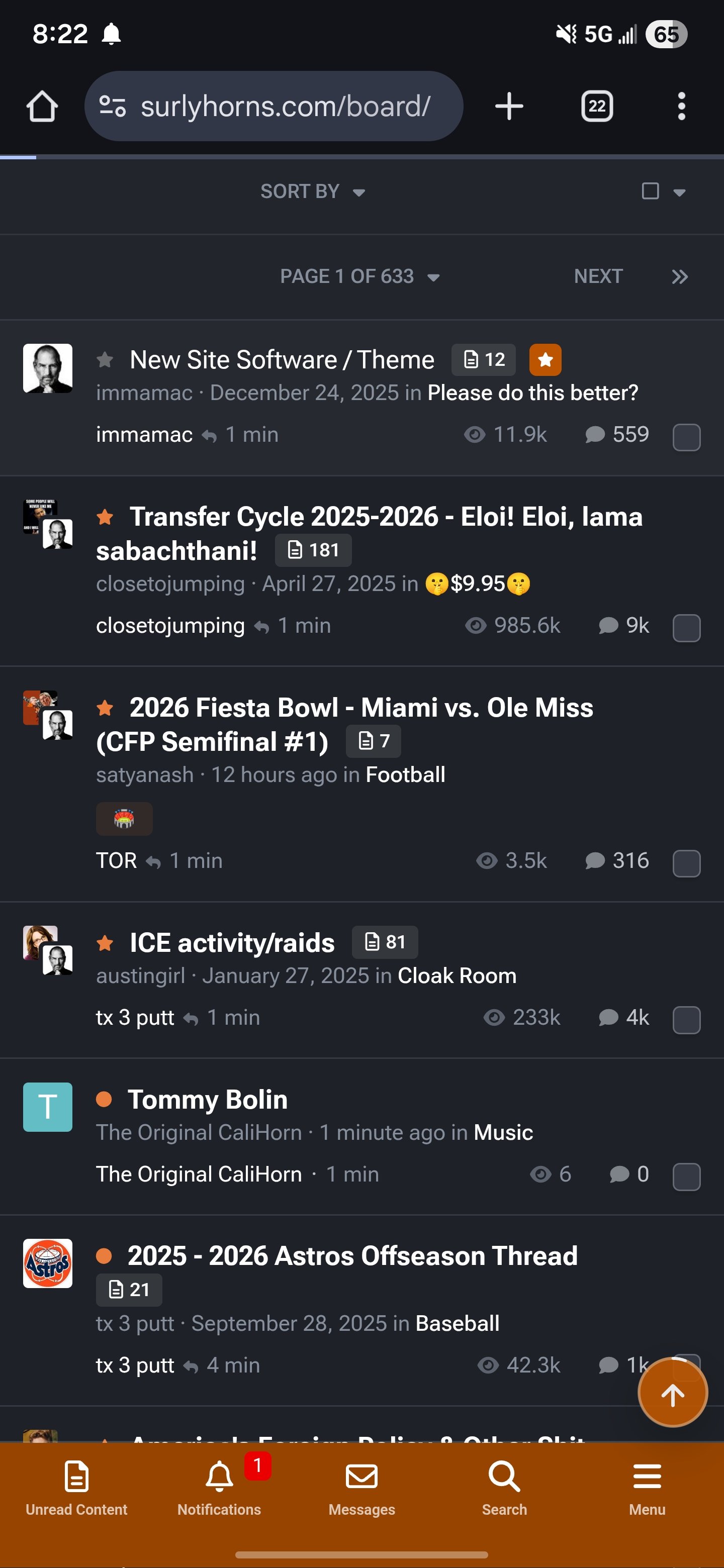Open a new browser tab
724x1568 pixels.
508,107
